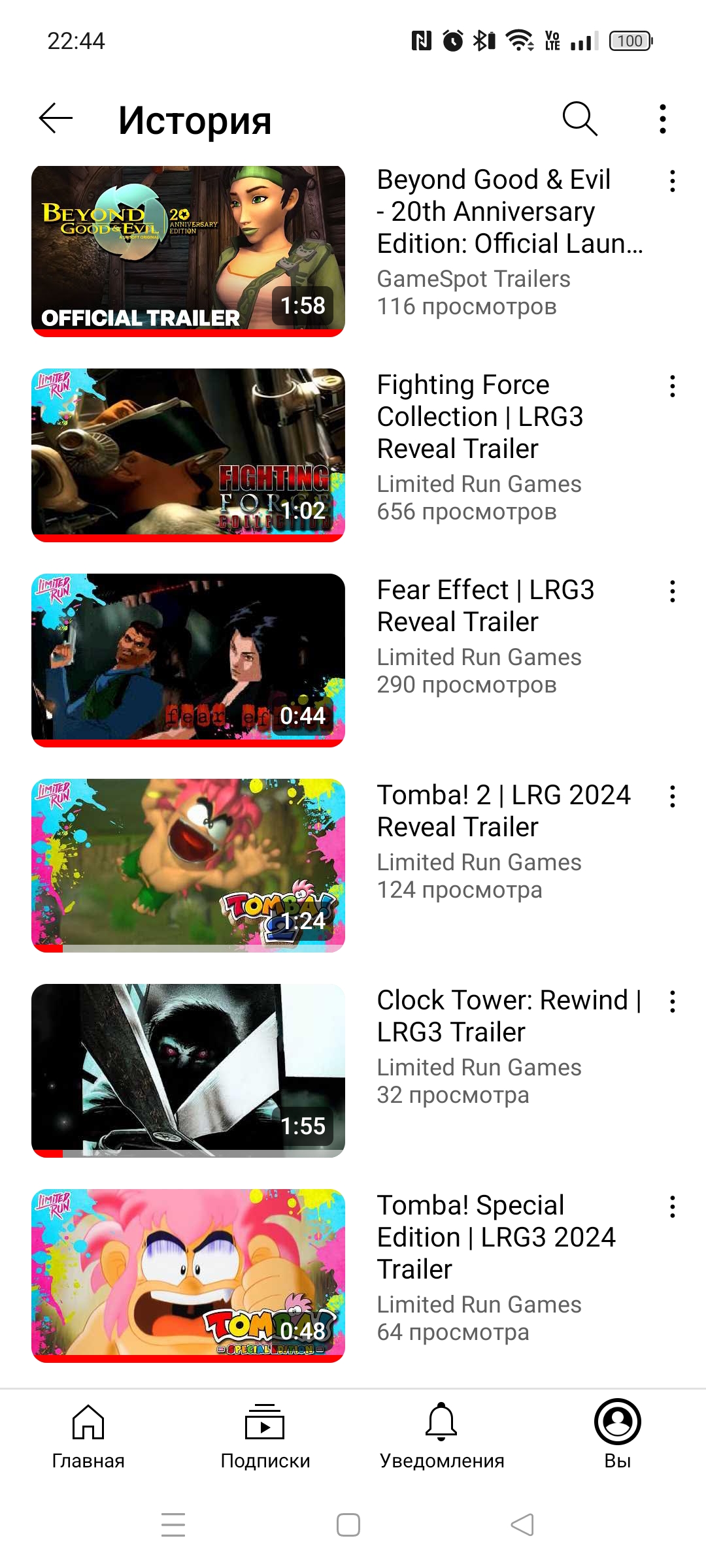
Task: Switch to the Главная tab
Action: tap(88, 1436)
